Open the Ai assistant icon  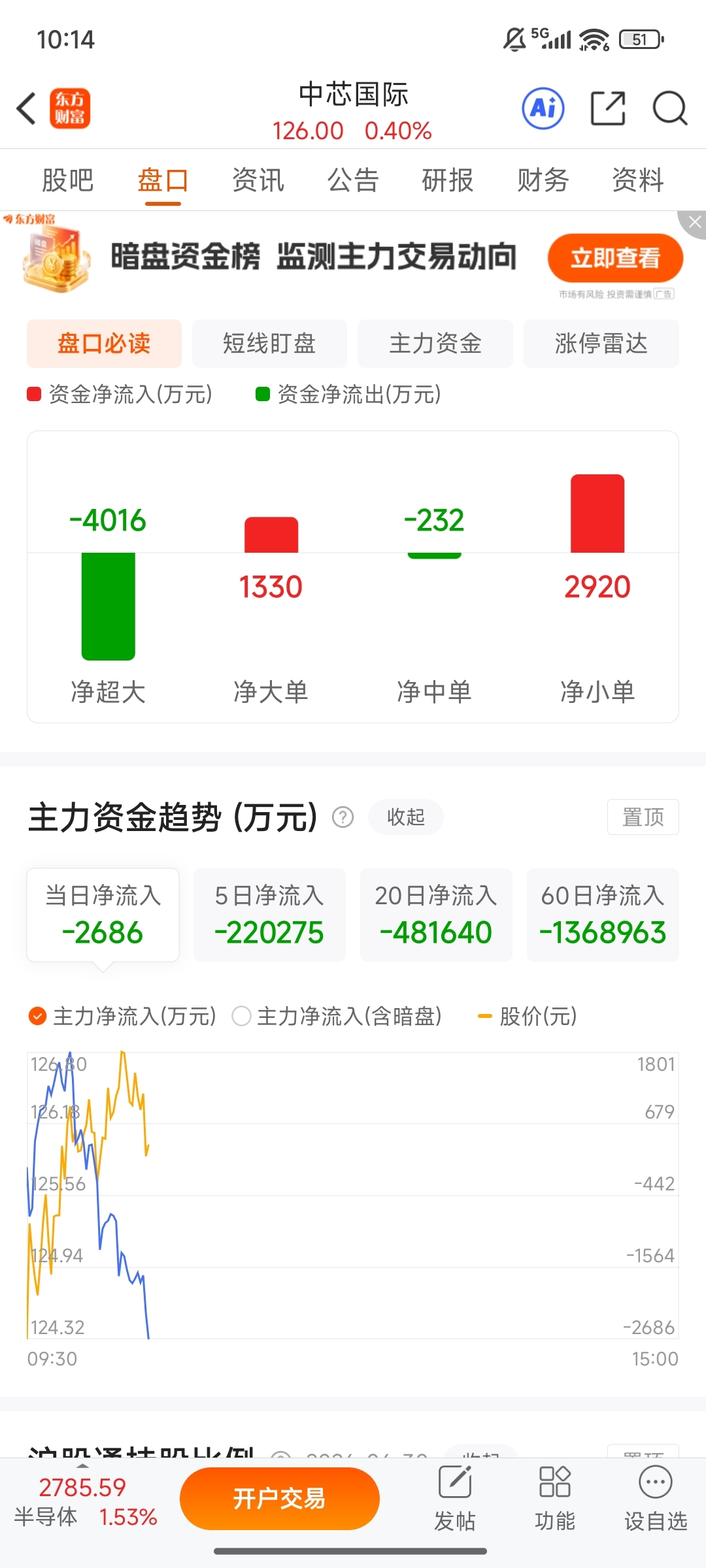[x=543, y=108]
